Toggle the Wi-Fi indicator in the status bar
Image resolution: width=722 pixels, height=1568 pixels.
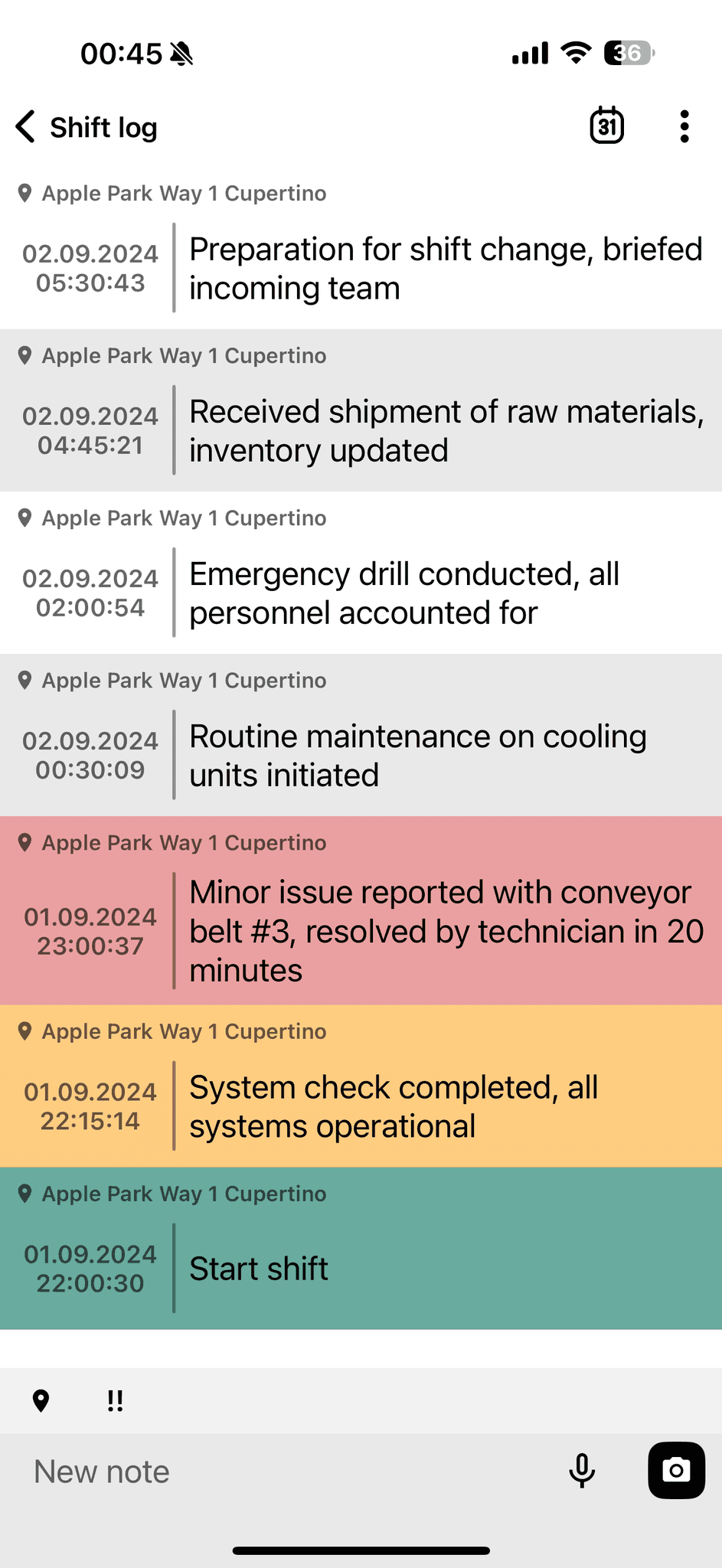point(574,52)
